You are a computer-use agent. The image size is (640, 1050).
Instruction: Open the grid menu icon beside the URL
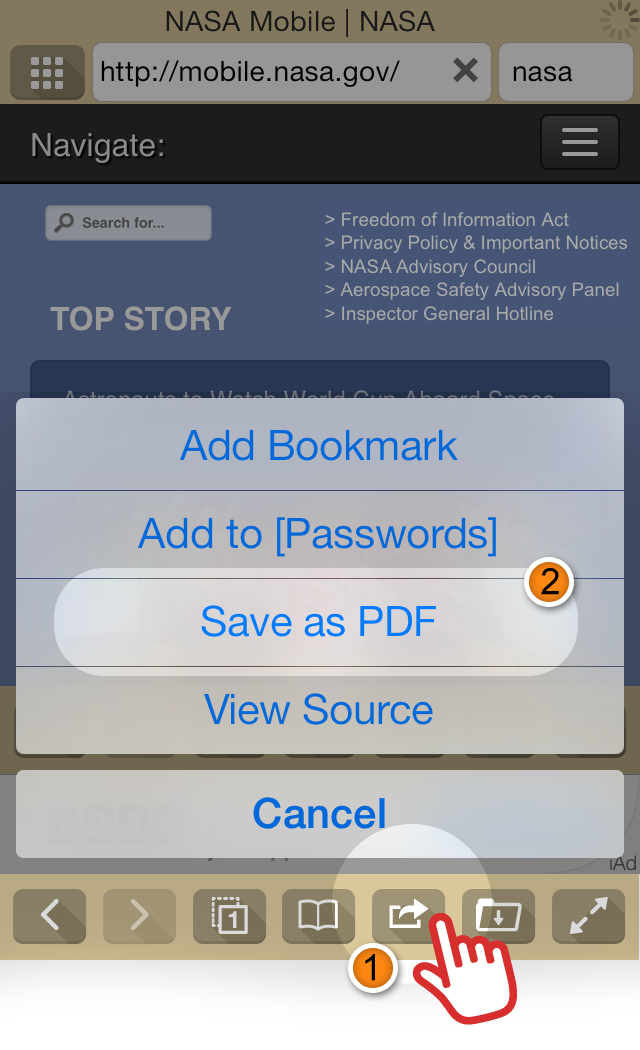(47, 72)
